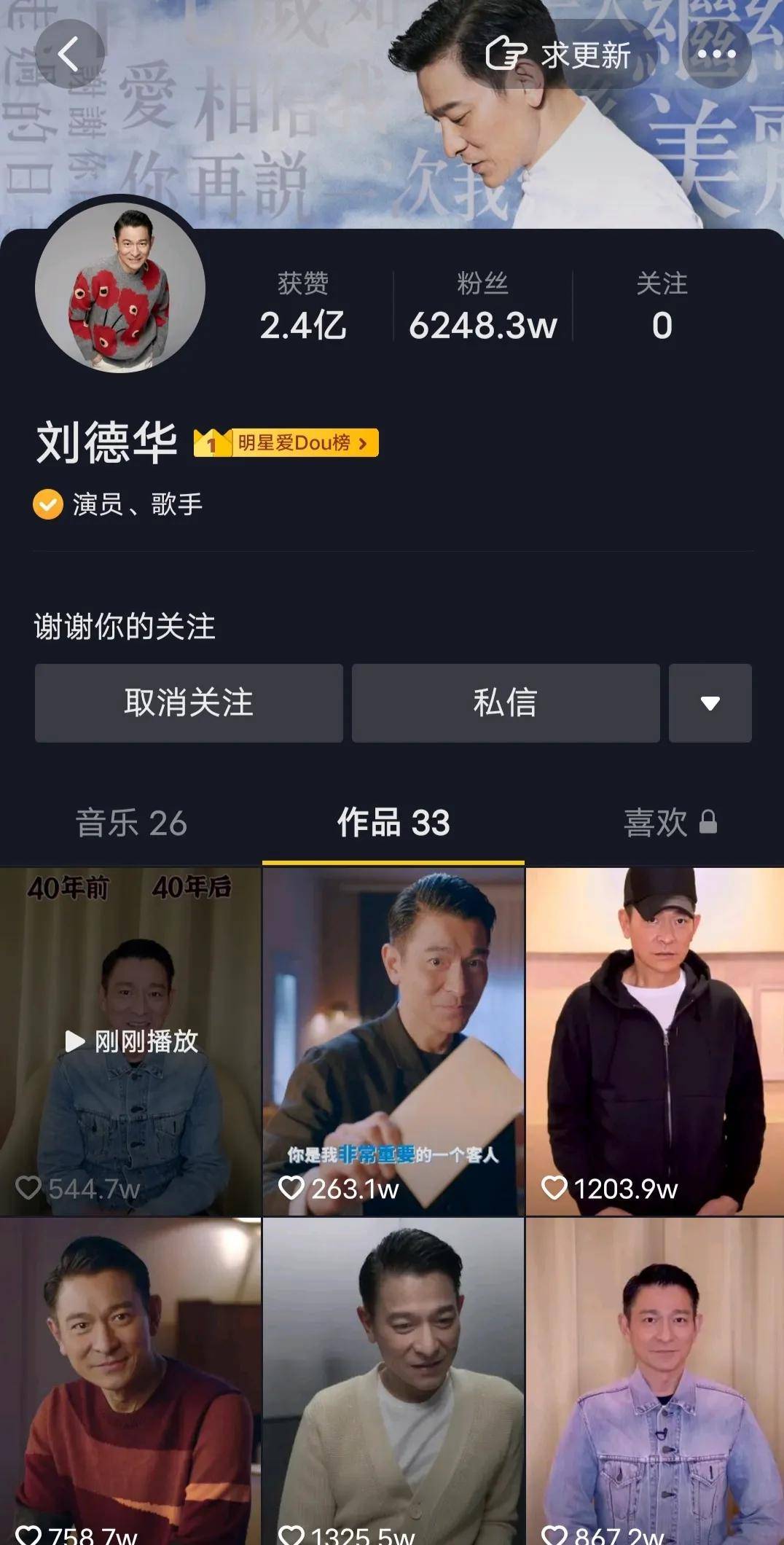
Task: Open the video with 1203.9w likes
Action: (655, 1041)
